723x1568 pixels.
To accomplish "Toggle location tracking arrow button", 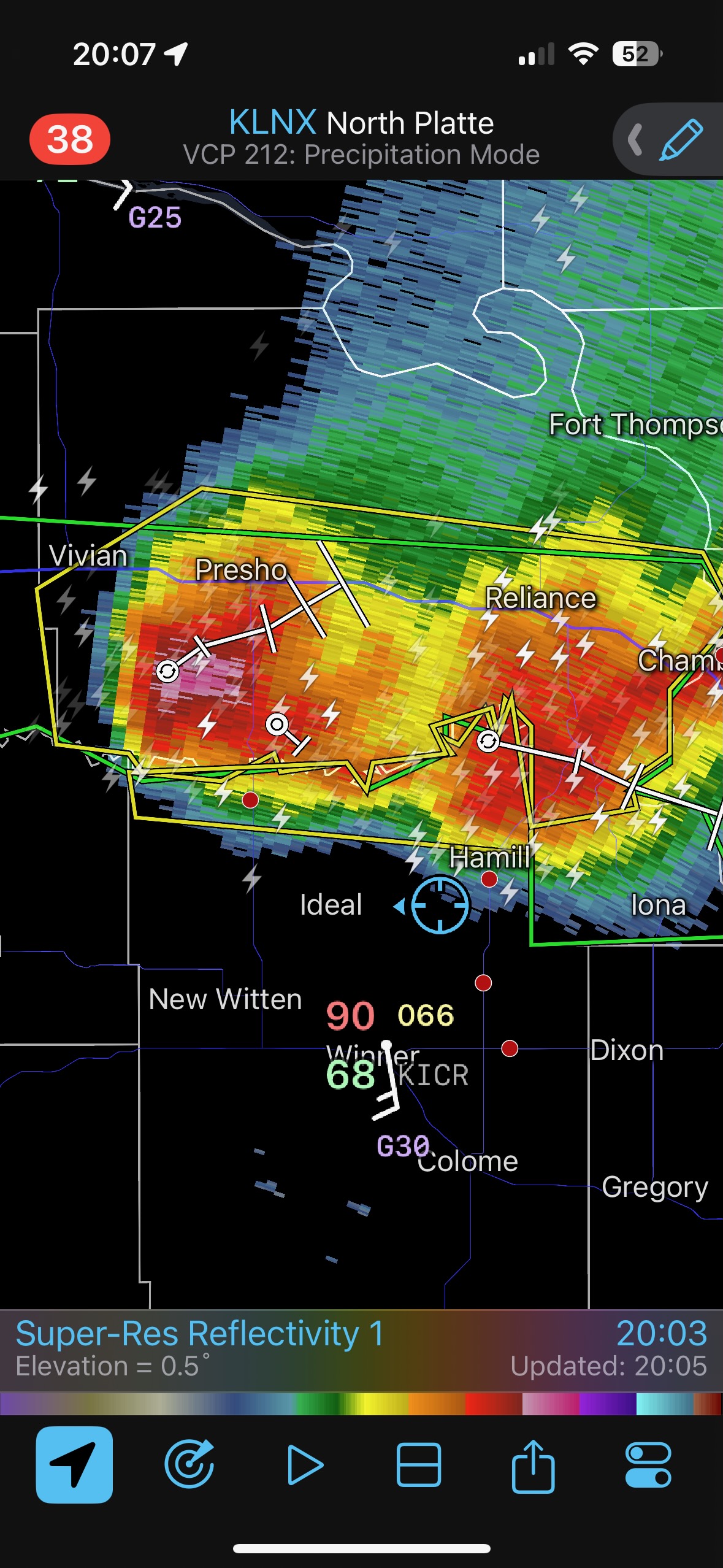I will click(x=74, y=1464).
